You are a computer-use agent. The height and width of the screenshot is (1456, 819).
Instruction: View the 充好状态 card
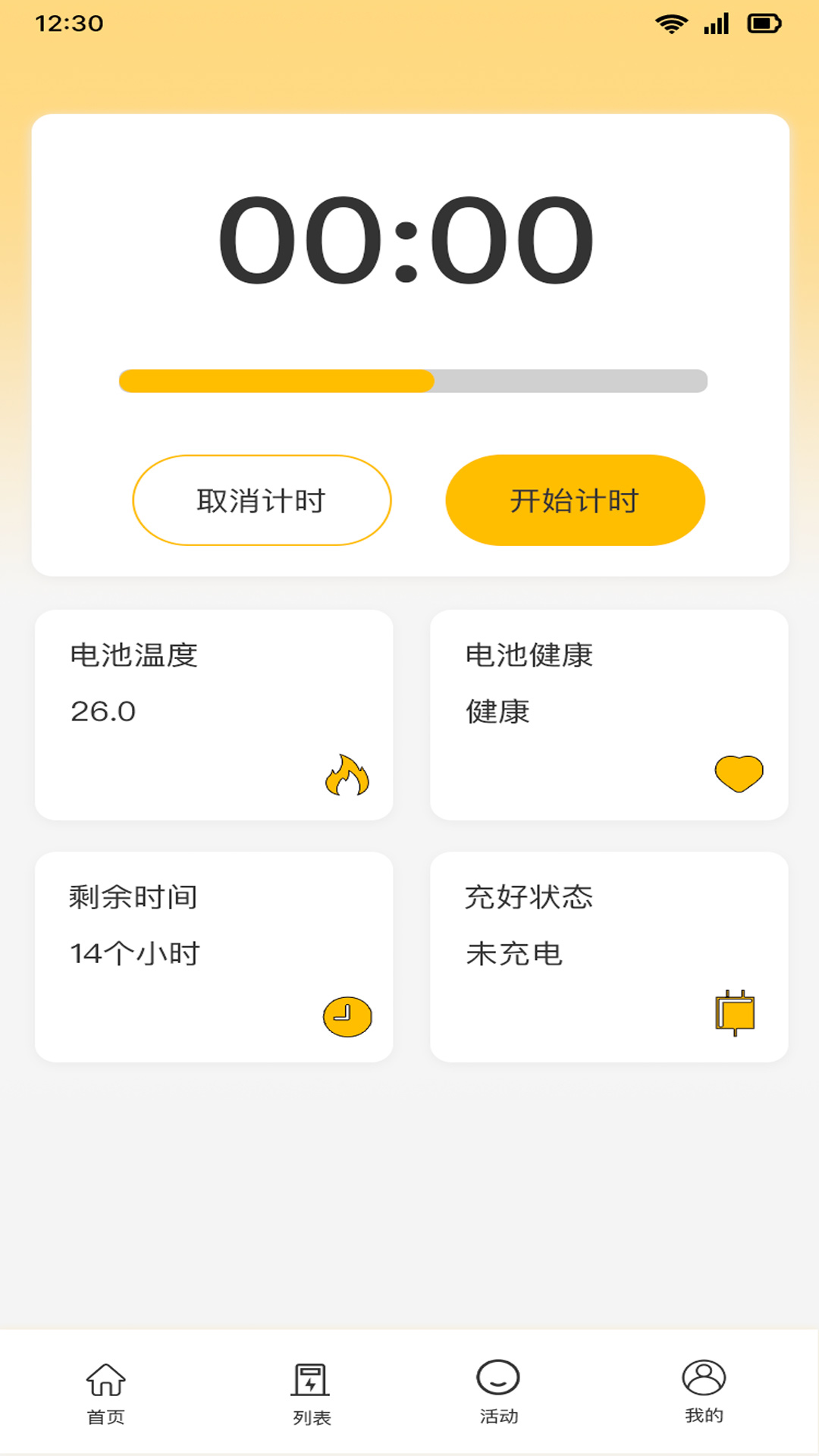(x=609, y=957)
